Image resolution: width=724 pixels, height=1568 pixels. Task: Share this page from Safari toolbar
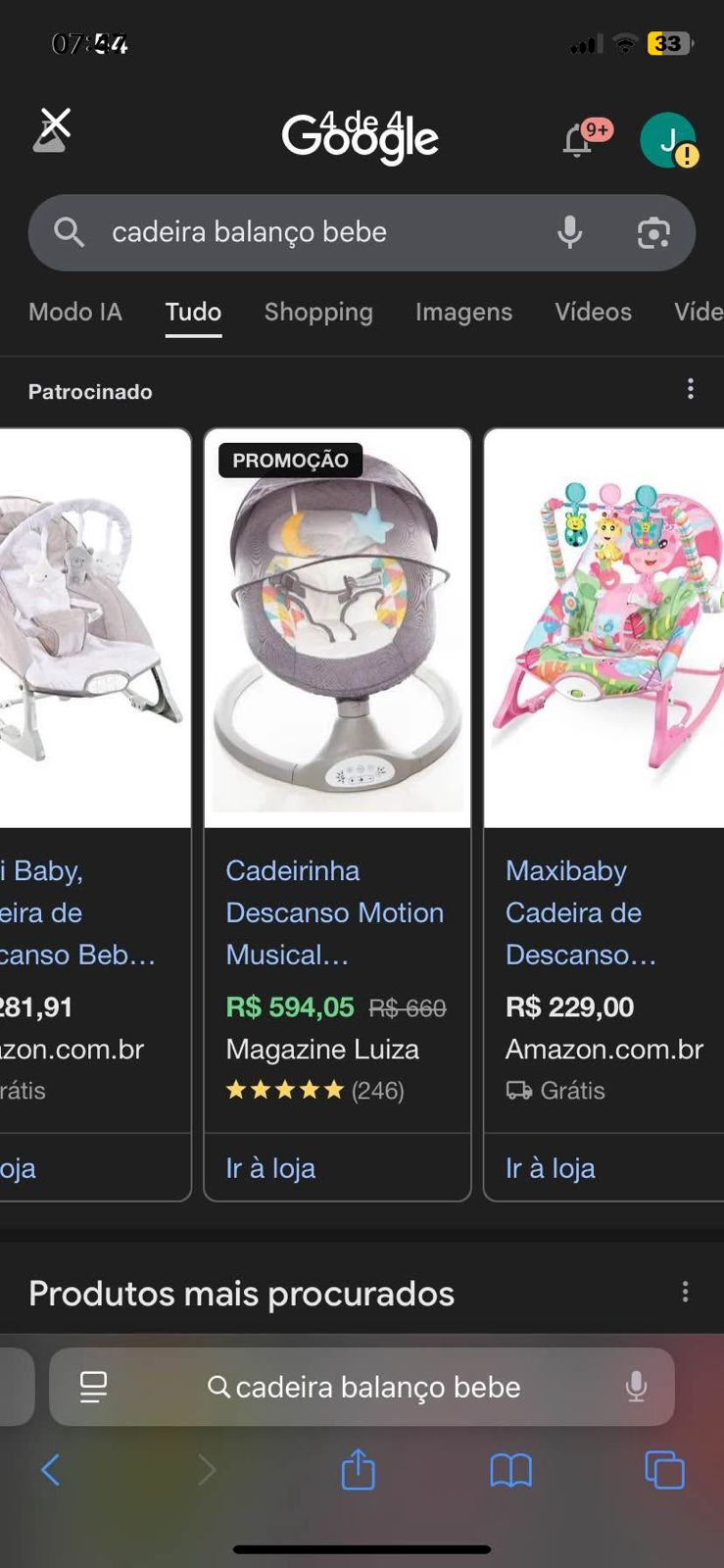(x=359, y=1470)
